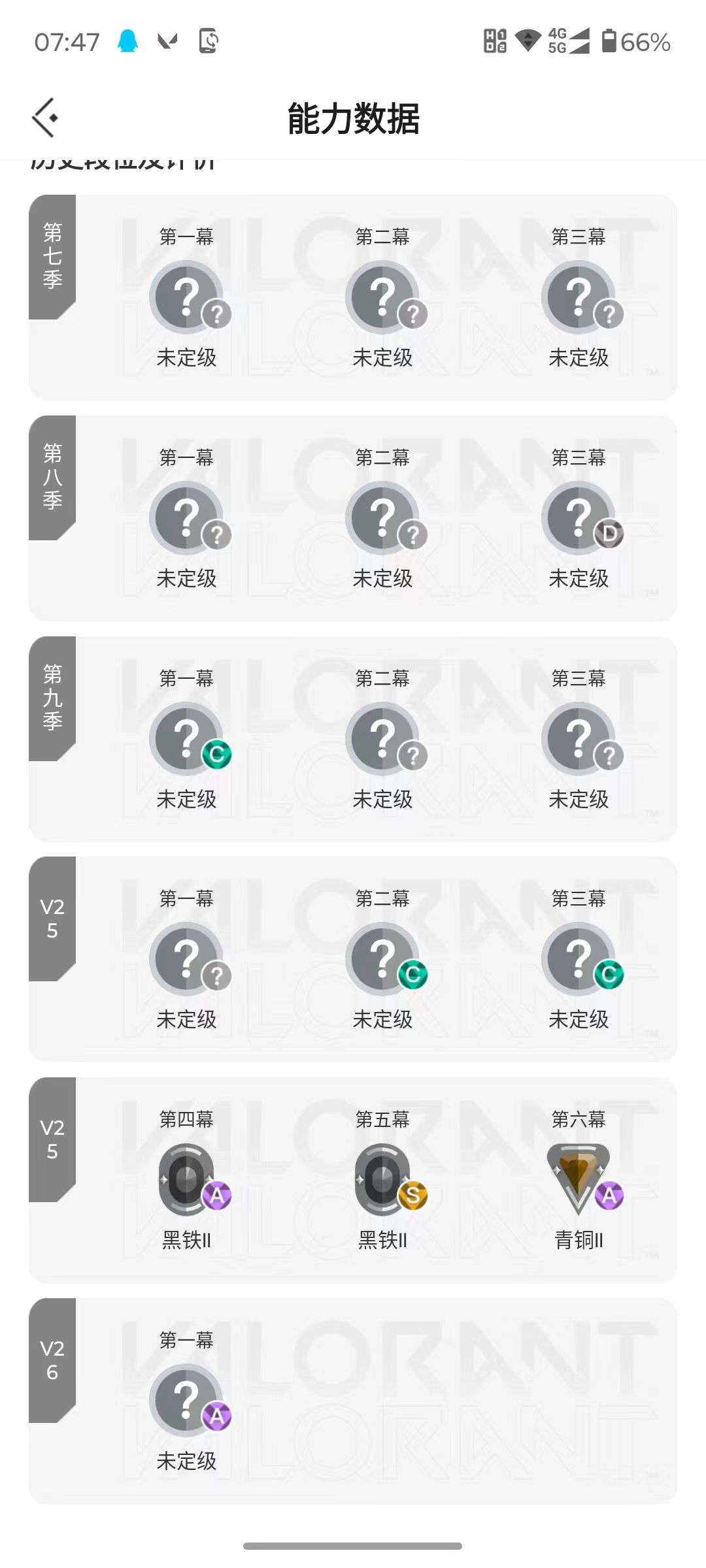Select the V26 第一幕 A-badge rank icon
Image resolution: width=706 pixels, height=1568 pixels.
tap(188, 1401)
